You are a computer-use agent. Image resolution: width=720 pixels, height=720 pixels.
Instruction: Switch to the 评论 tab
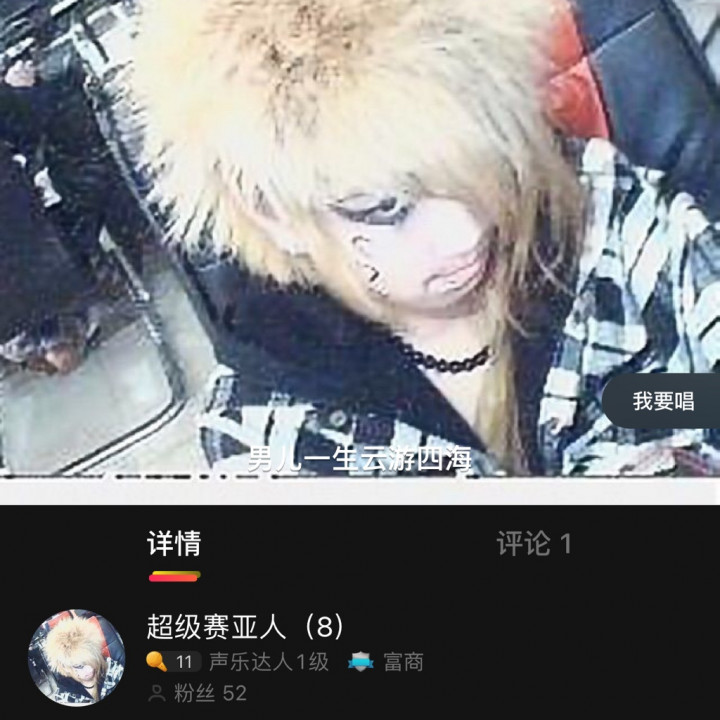coord(534,544)
